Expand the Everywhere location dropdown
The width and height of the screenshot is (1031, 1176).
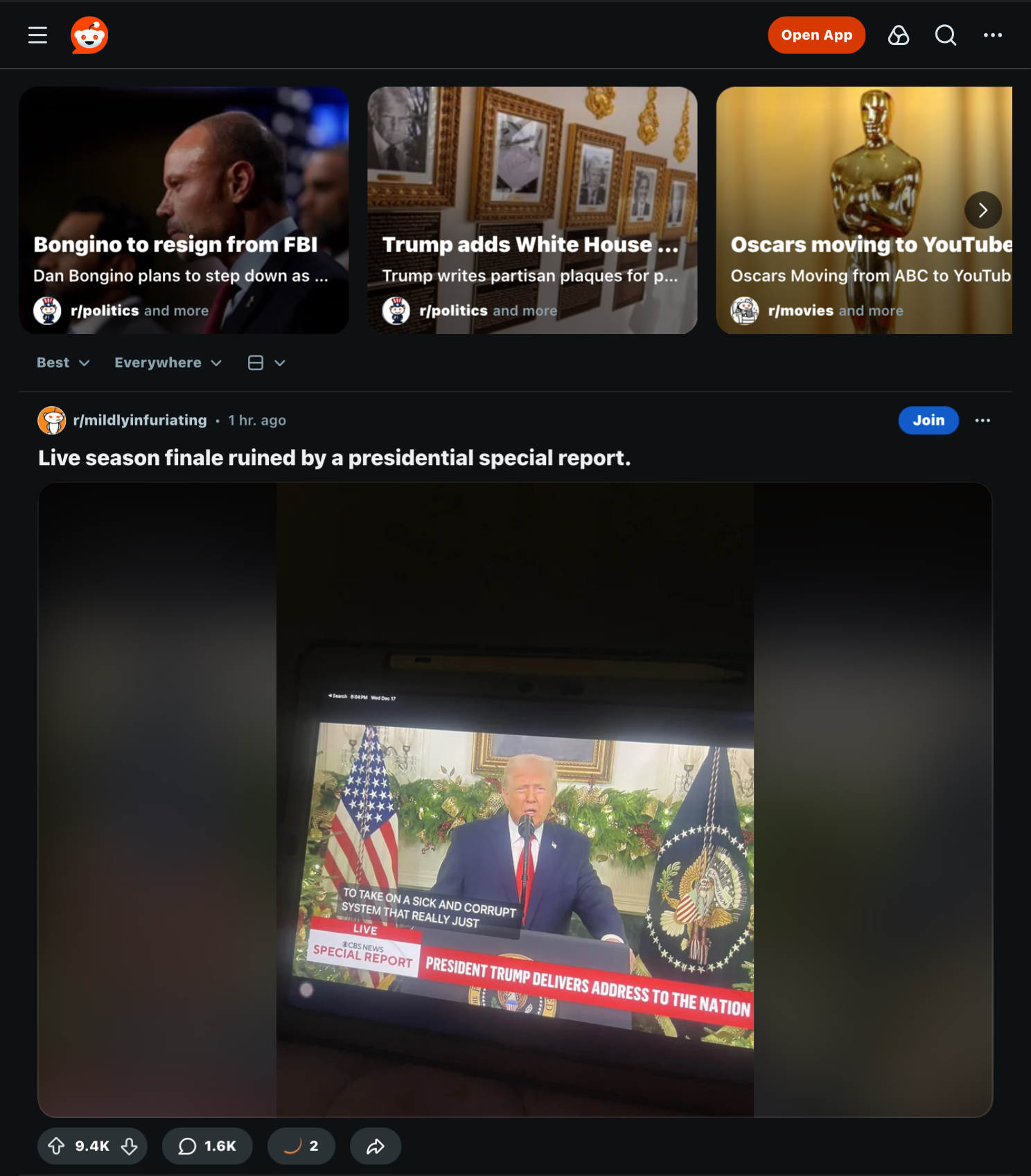(168, 362)
